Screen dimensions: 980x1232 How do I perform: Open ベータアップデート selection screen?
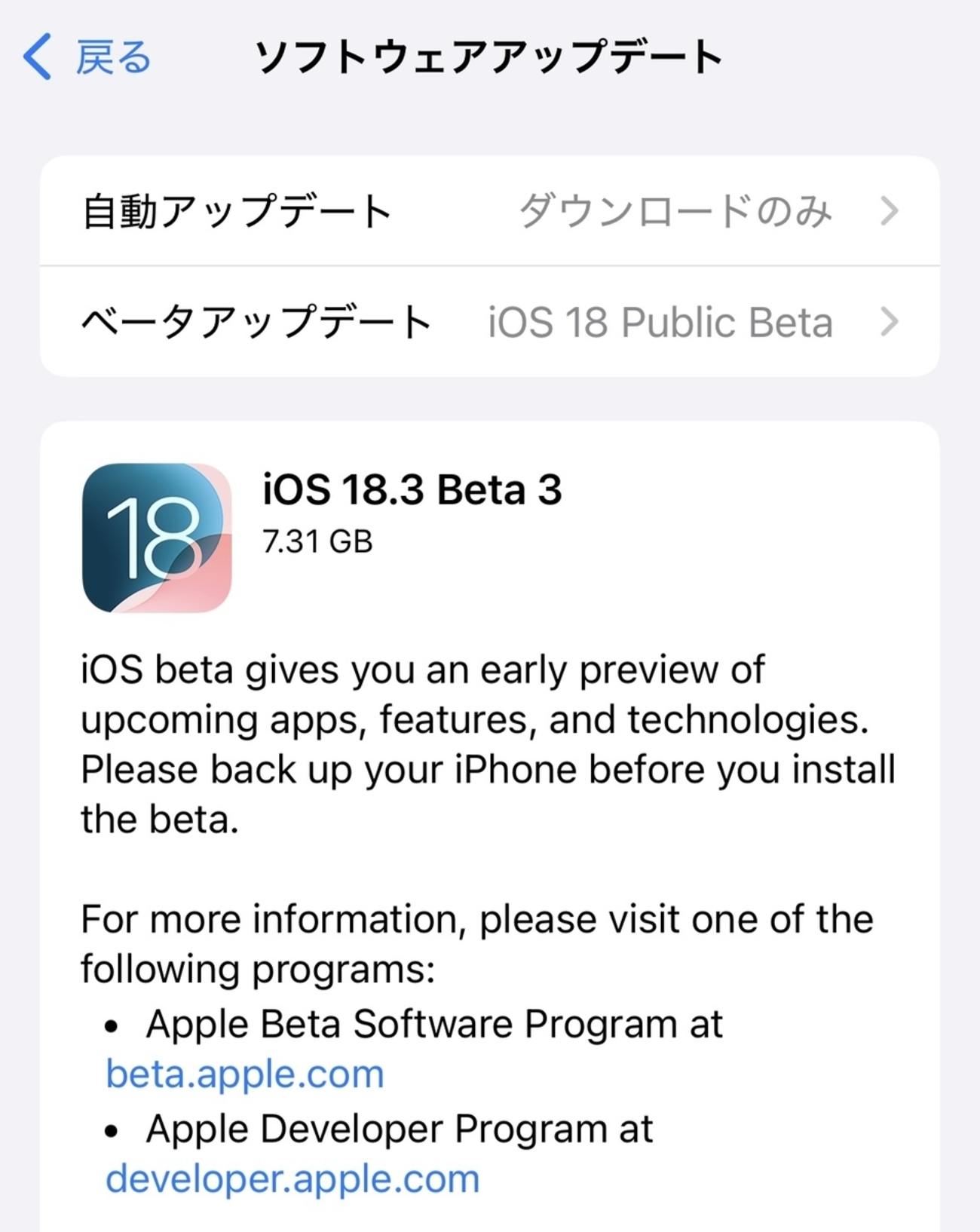point(490,322)
